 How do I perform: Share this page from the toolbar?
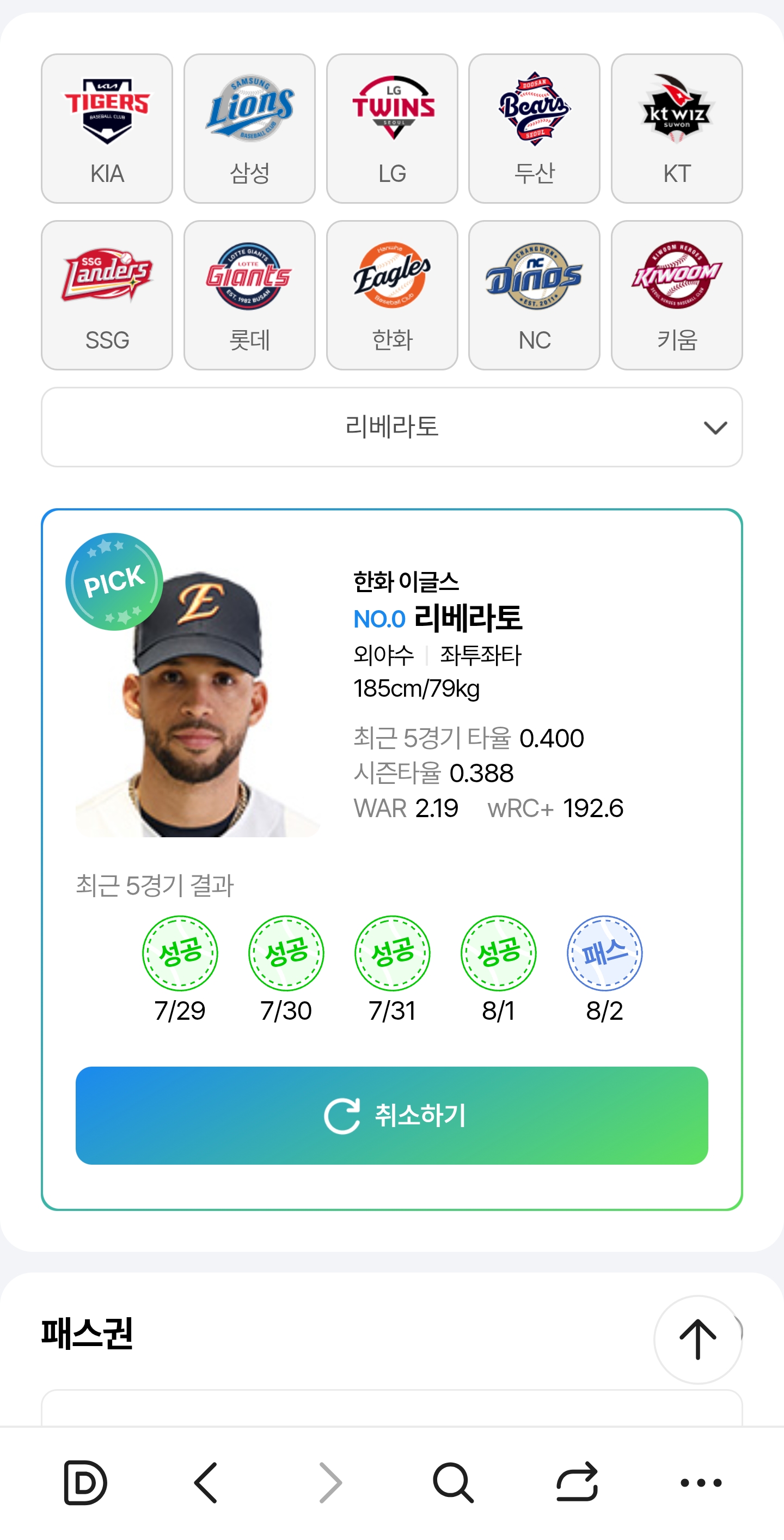[x=577, y=1483]
